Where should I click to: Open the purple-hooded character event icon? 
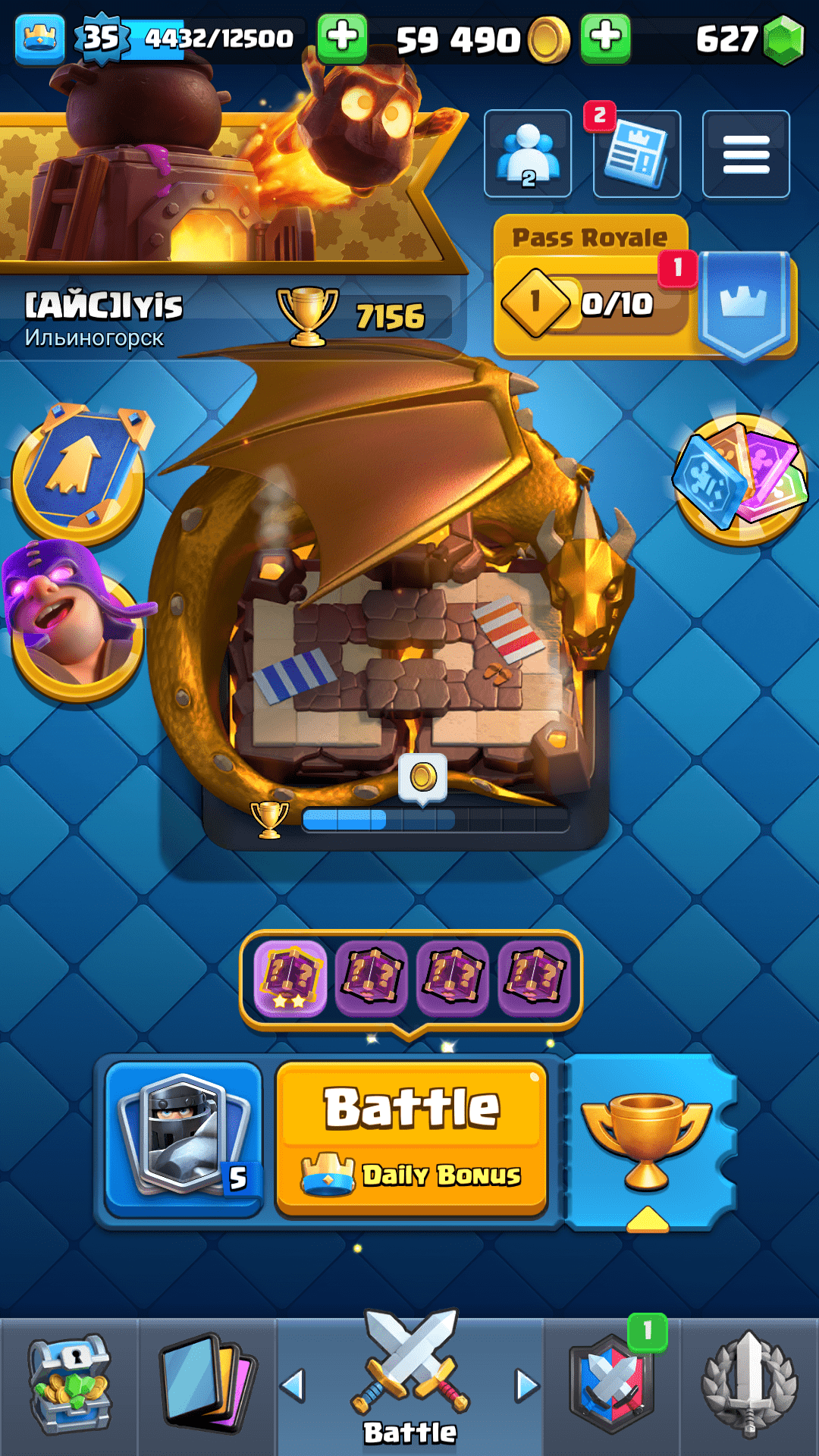(x=76, y=622)
